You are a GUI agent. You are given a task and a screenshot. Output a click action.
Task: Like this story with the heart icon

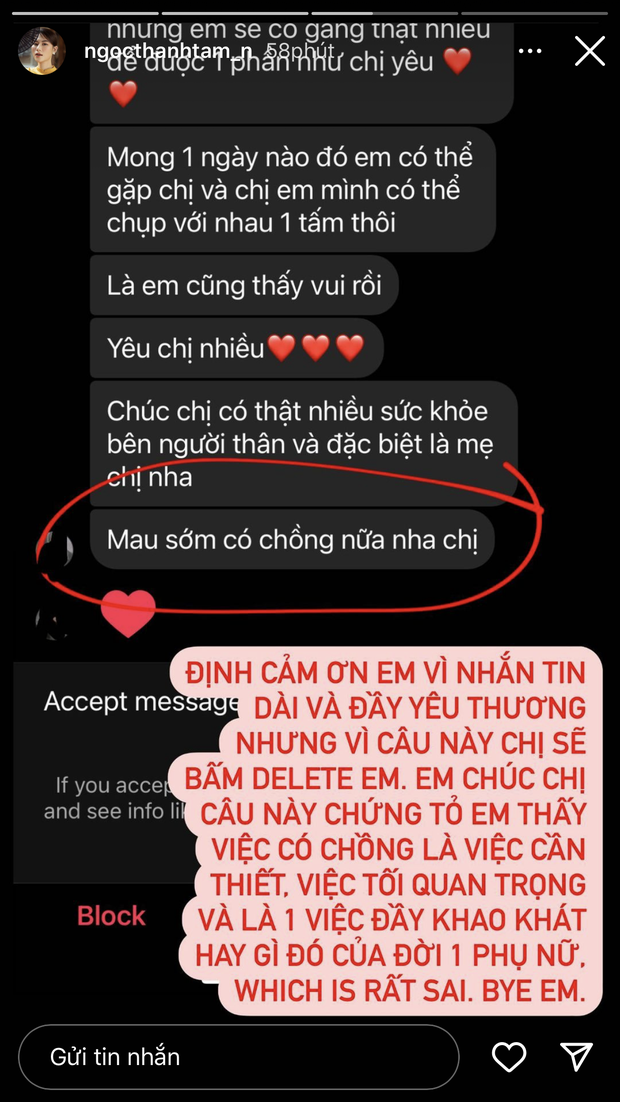pyautogui.click(x=509, y=1057)
